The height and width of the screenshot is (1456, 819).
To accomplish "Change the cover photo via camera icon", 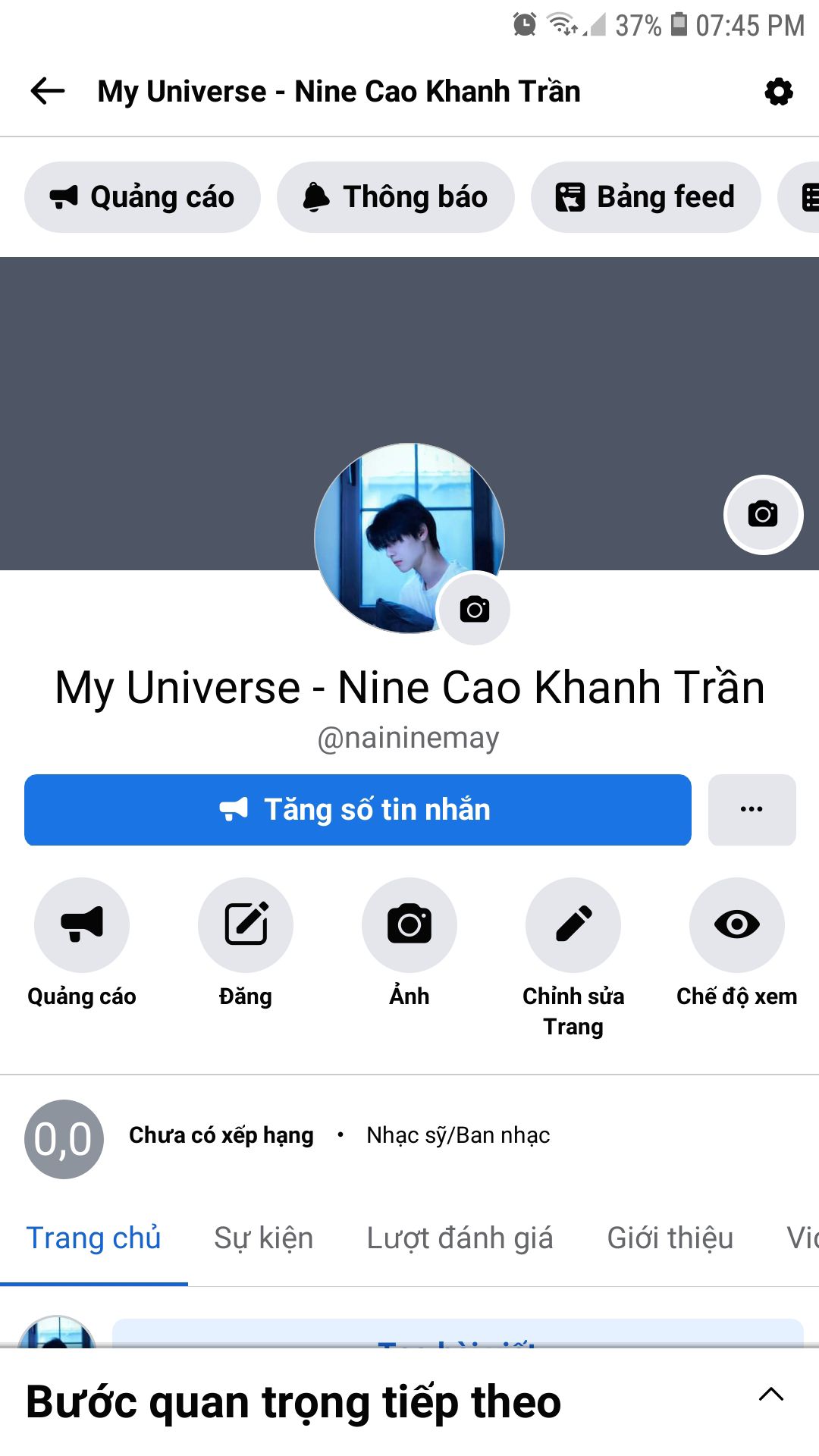I will point(763,514).
